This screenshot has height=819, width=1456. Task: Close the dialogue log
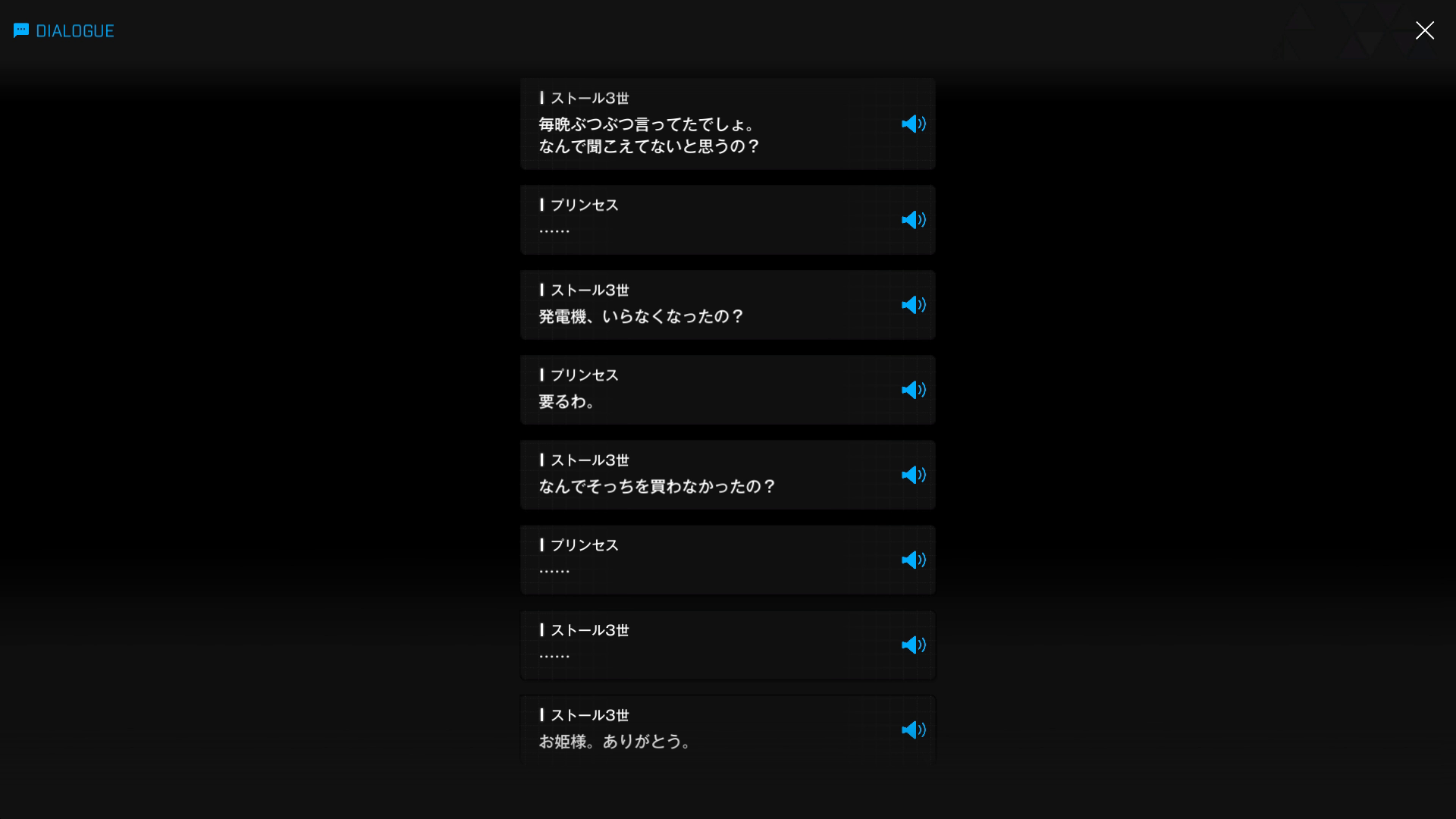[x=1424, y=30]
